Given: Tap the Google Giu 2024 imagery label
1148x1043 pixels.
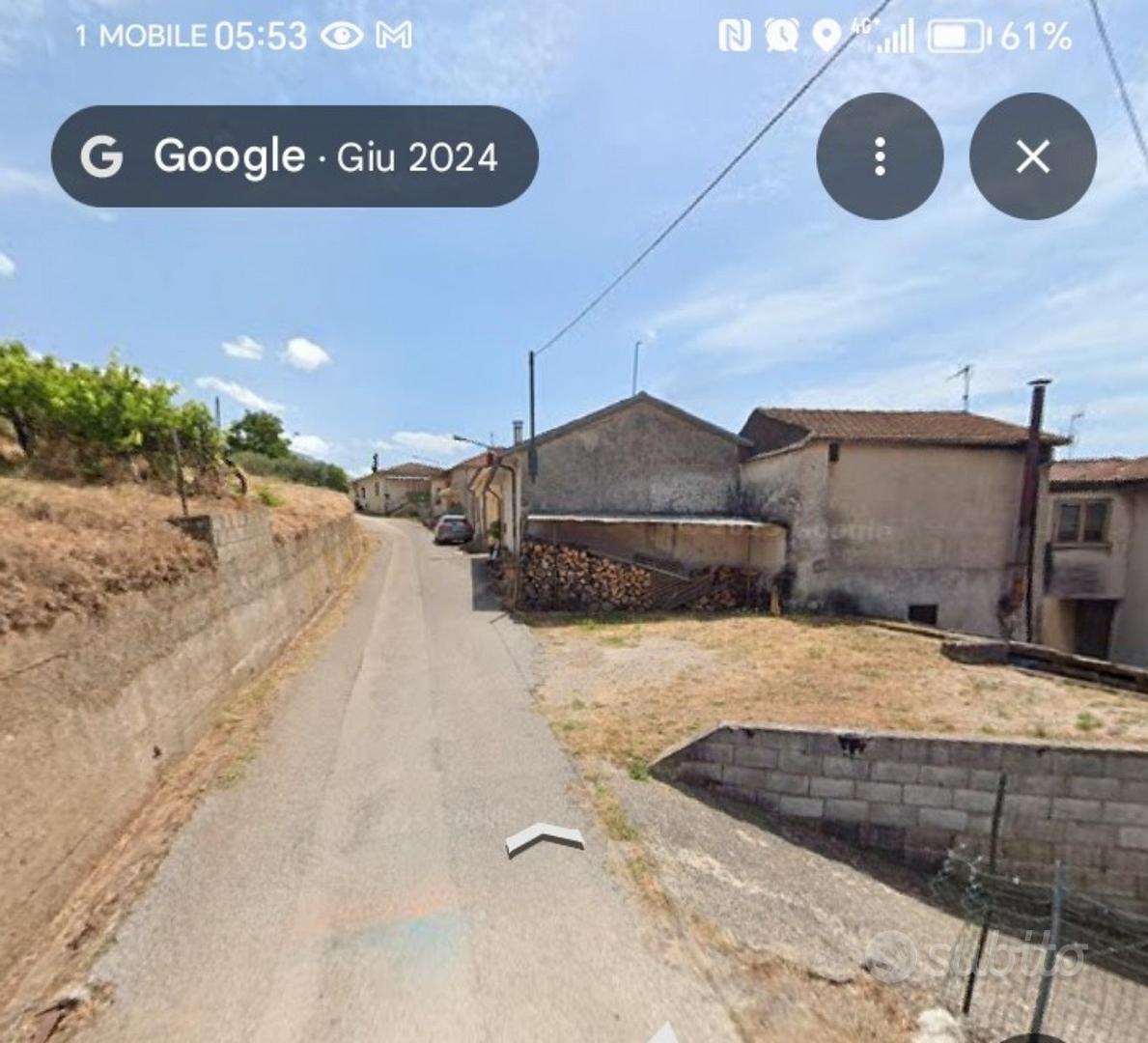Looking at the screenshot, I should (x=294, y=156).
